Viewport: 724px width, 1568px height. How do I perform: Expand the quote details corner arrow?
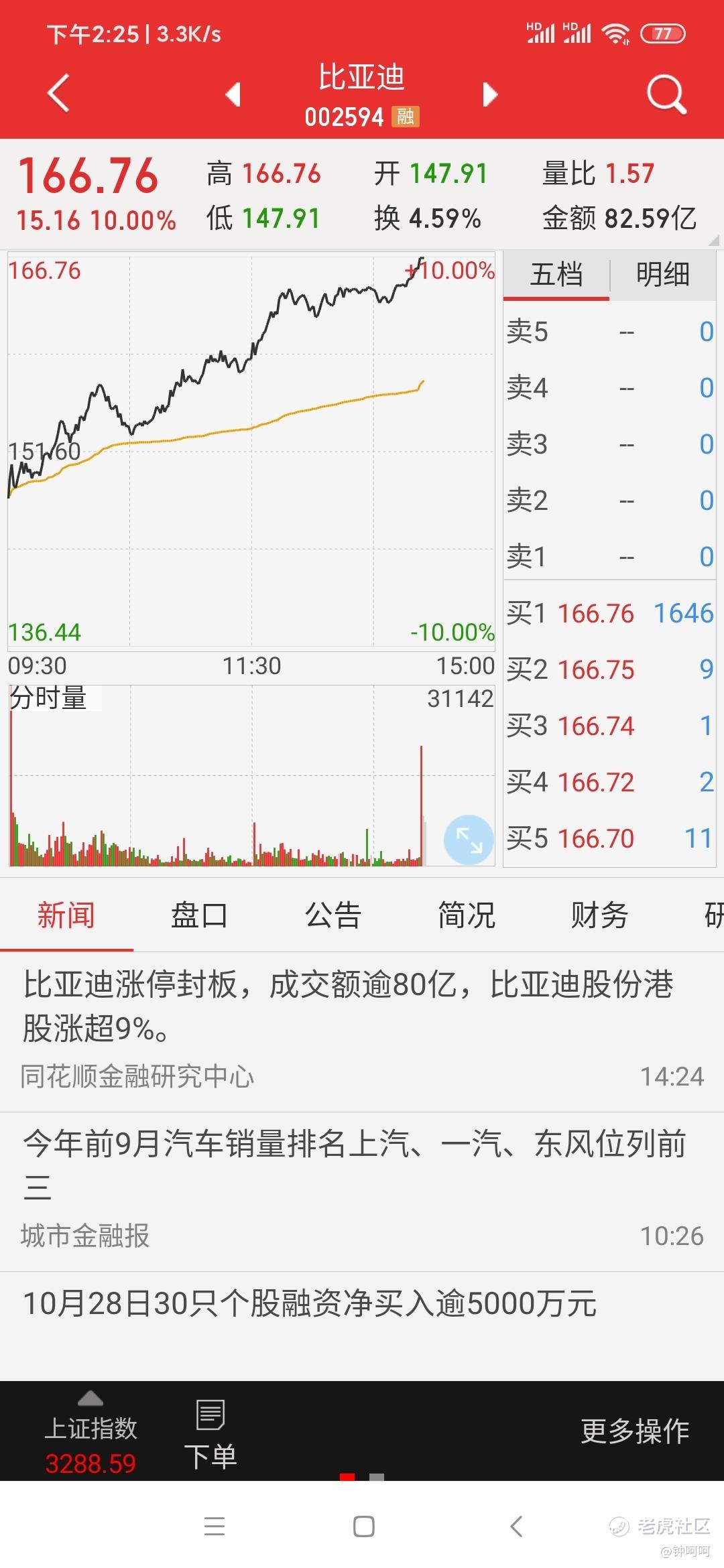click(x=713, y=240)
